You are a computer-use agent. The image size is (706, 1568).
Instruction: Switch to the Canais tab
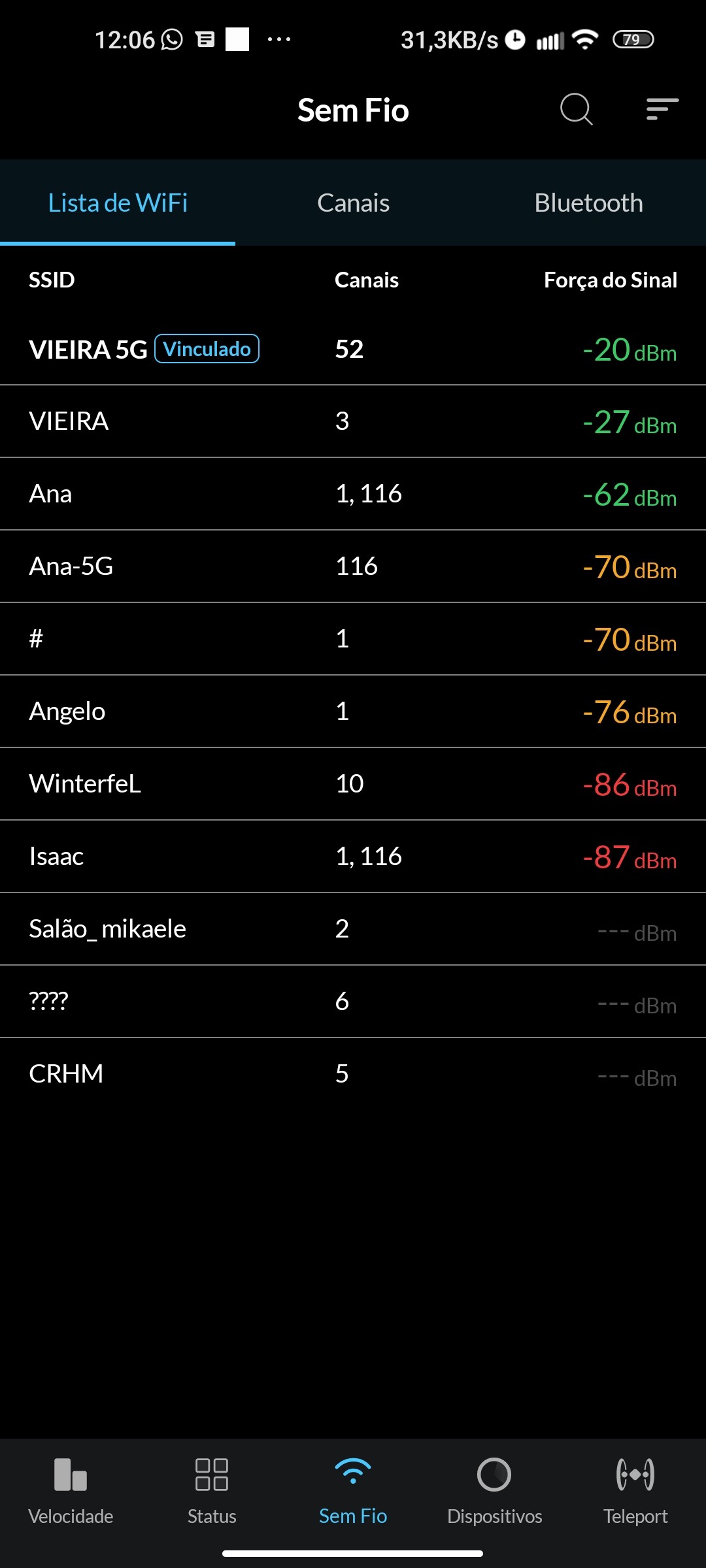point(353,203)
